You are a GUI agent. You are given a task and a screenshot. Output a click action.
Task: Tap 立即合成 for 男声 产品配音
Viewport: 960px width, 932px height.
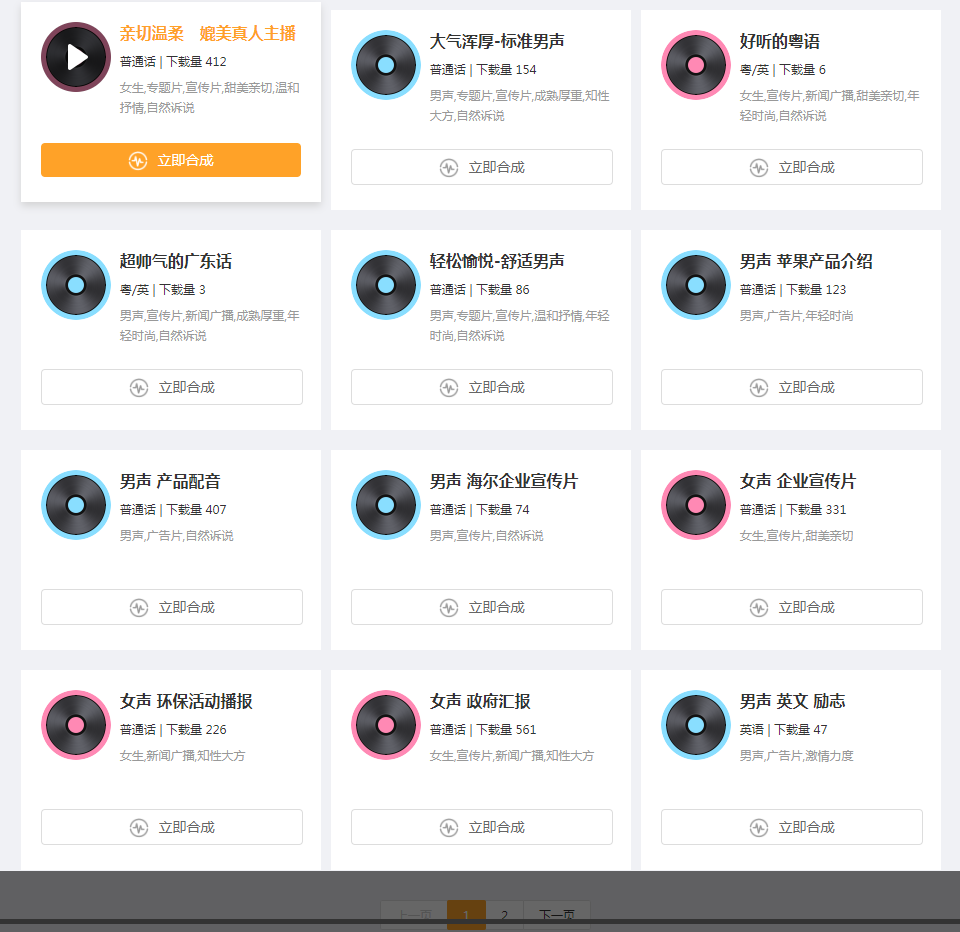[171, 607]
